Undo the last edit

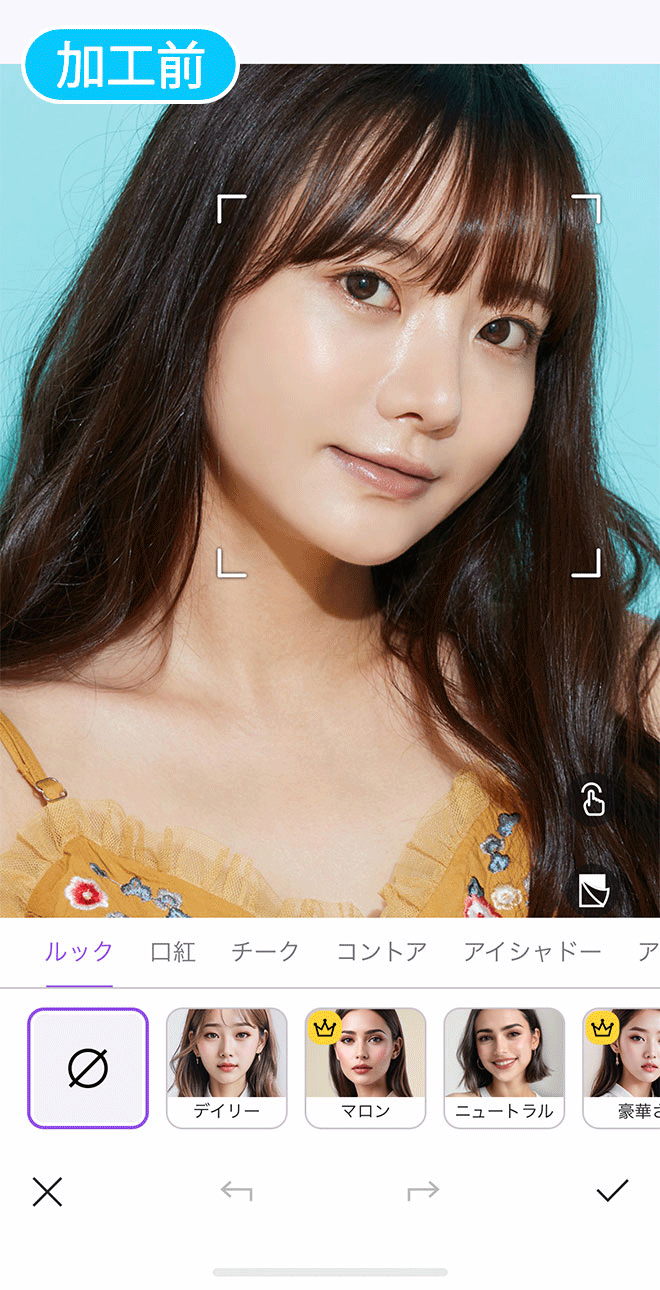click(x=236, y=1192)
